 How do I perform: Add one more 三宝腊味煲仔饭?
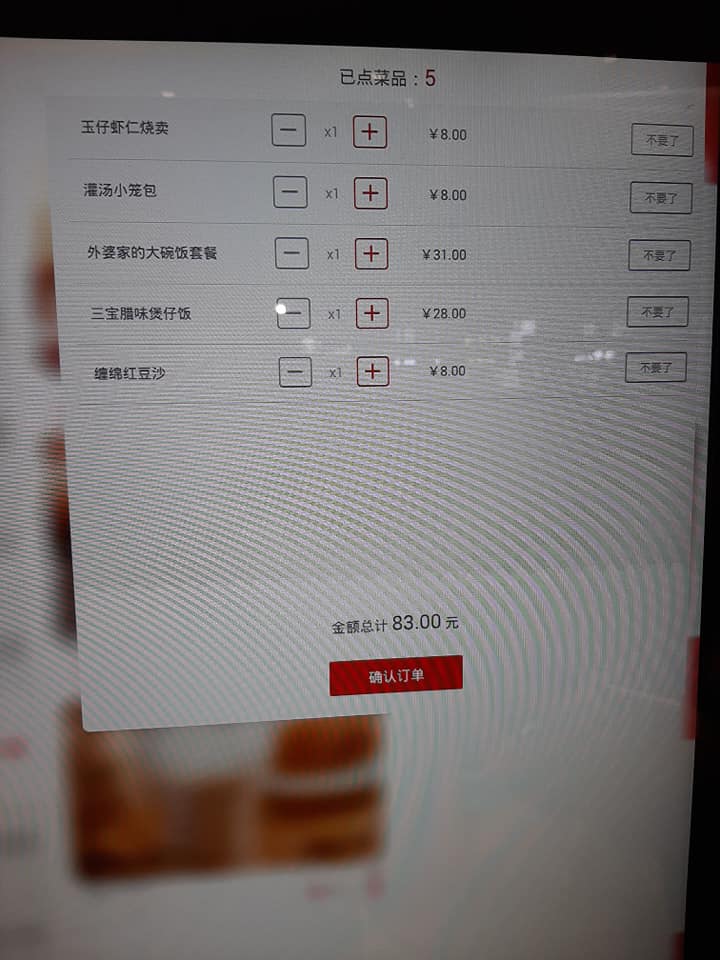pyautogui.click(x=372, y=313)
